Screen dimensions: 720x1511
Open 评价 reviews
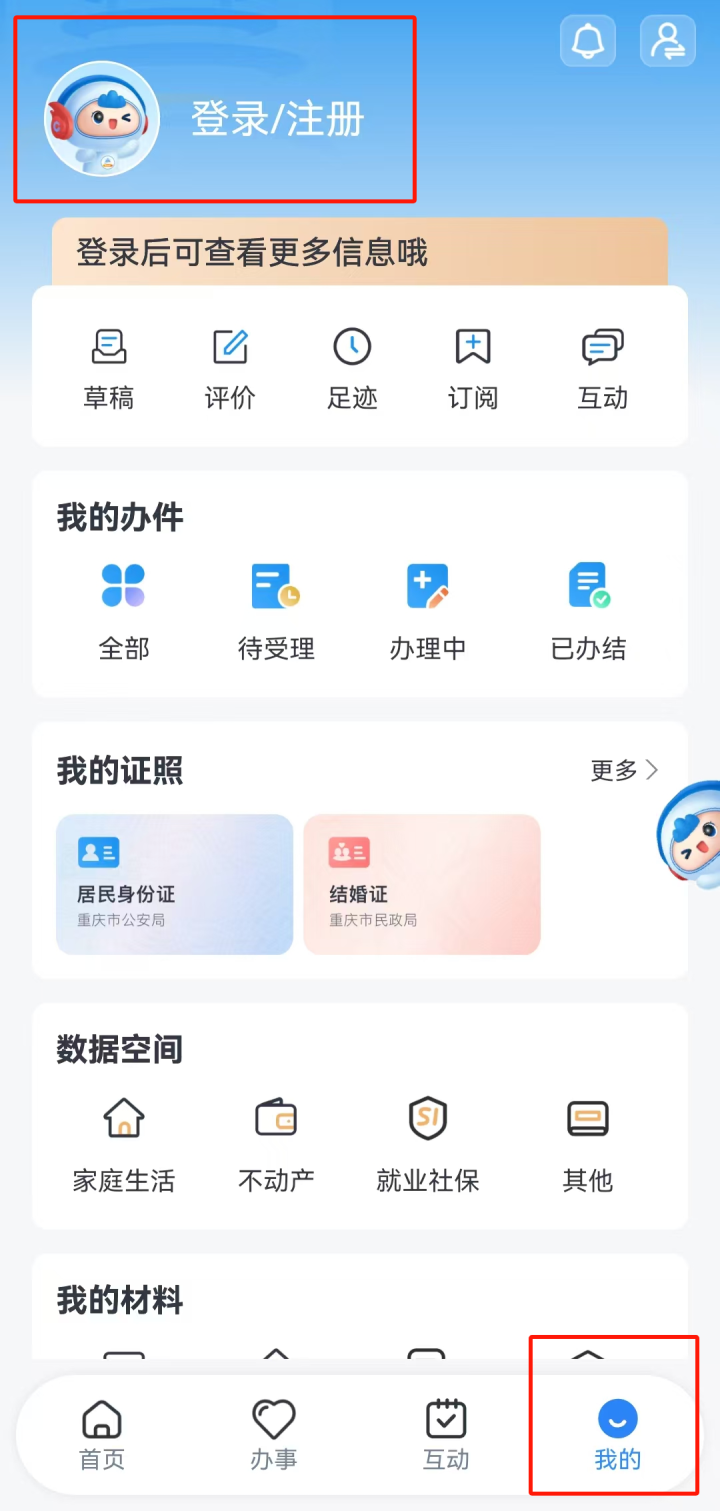[x=230, y=368]
